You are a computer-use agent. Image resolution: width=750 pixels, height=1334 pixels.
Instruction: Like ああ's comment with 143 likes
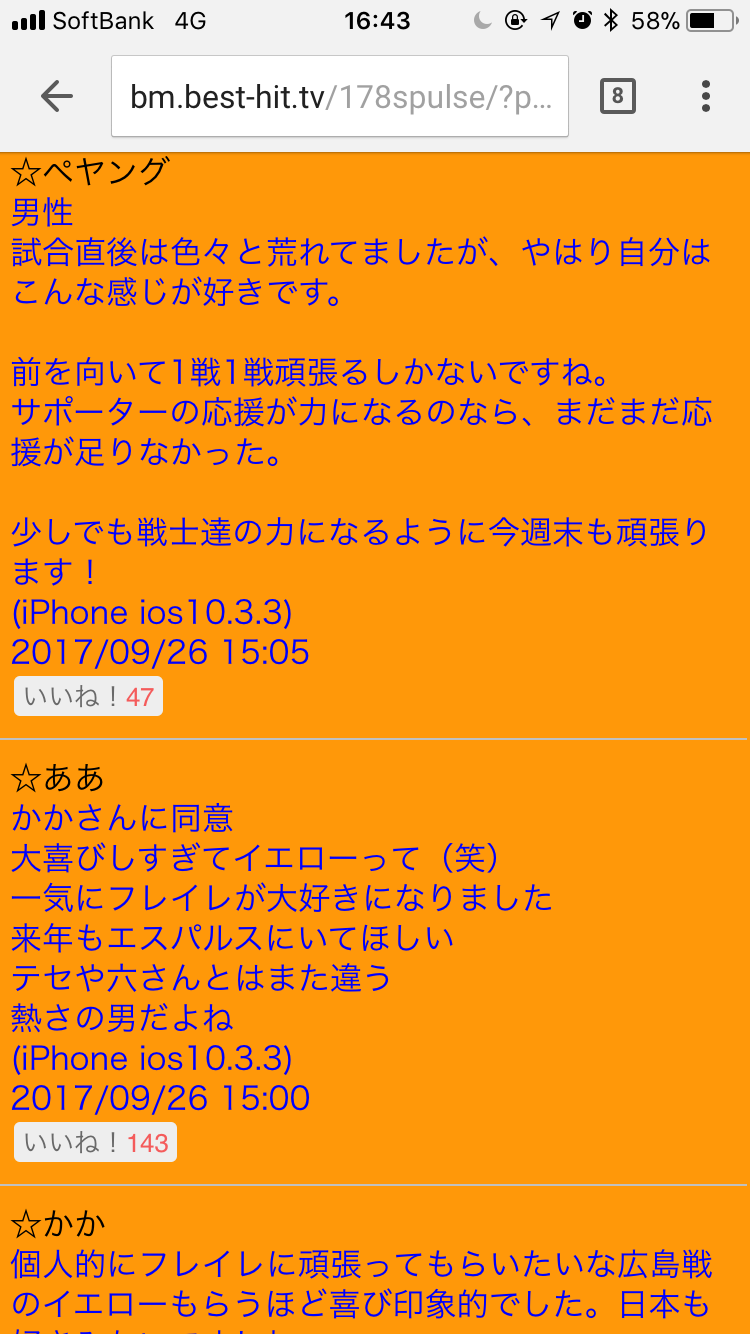[x=95, y=1143]
